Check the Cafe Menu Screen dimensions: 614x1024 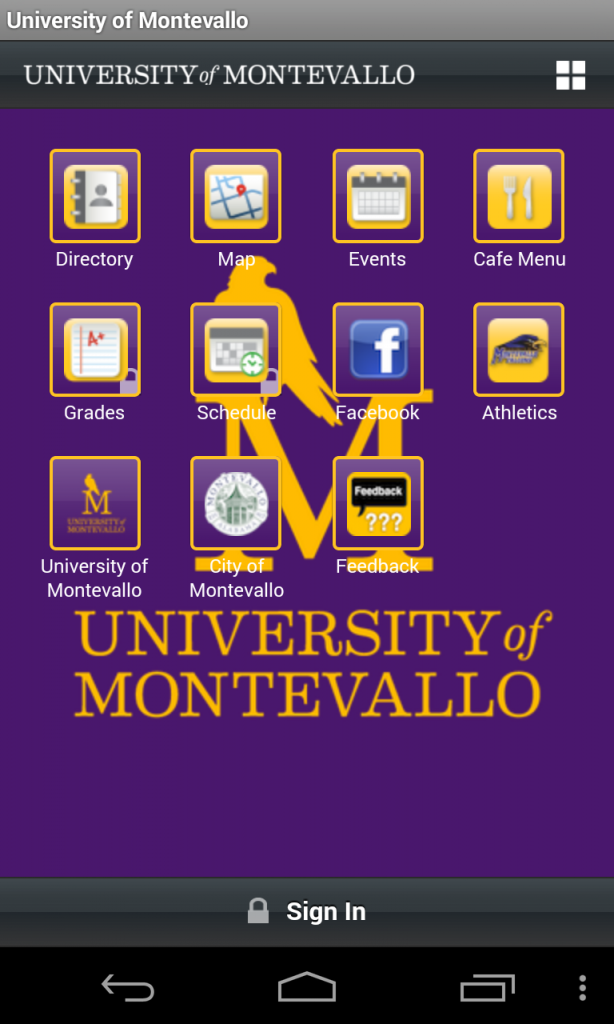coord(519,196)
